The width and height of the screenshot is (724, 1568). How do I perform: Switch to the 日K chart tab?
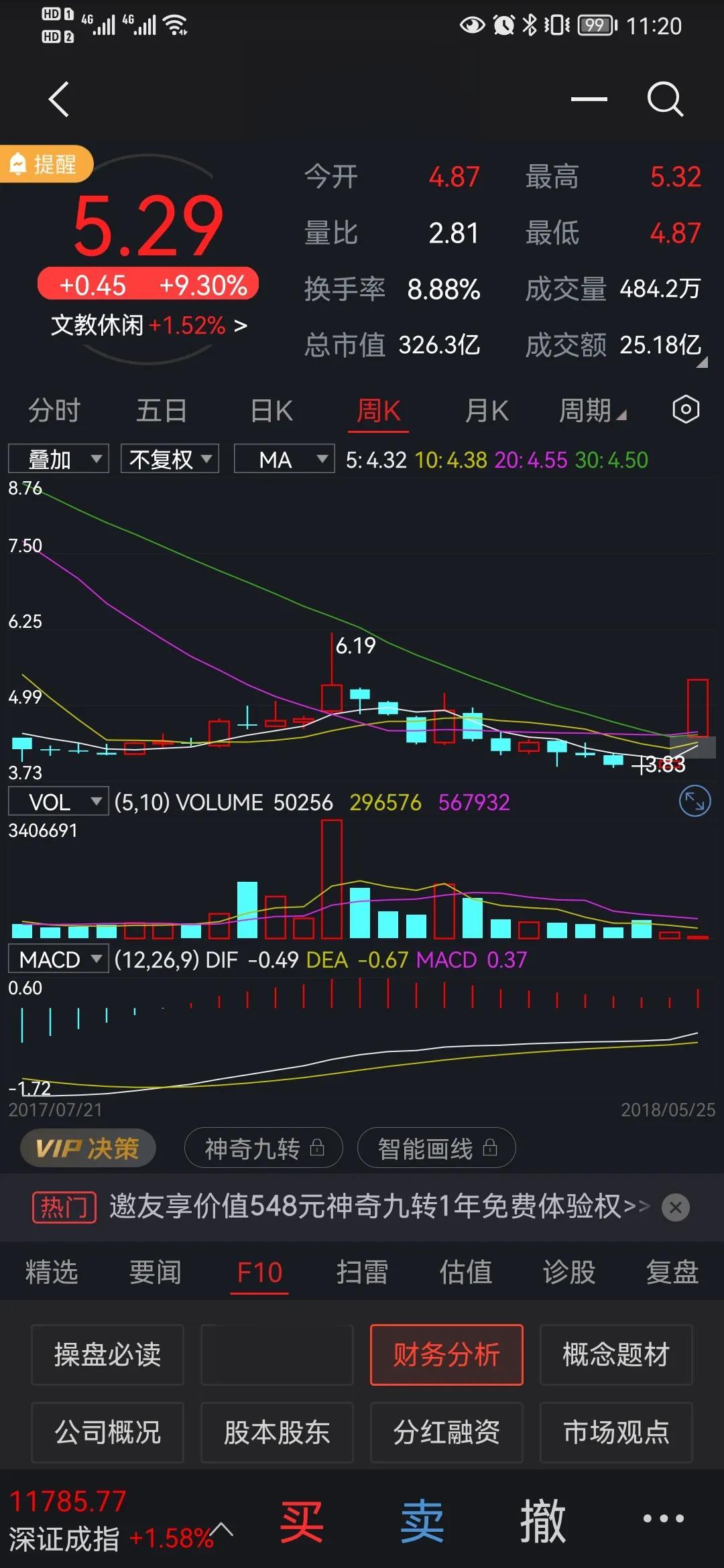click(x=271, y=410)
